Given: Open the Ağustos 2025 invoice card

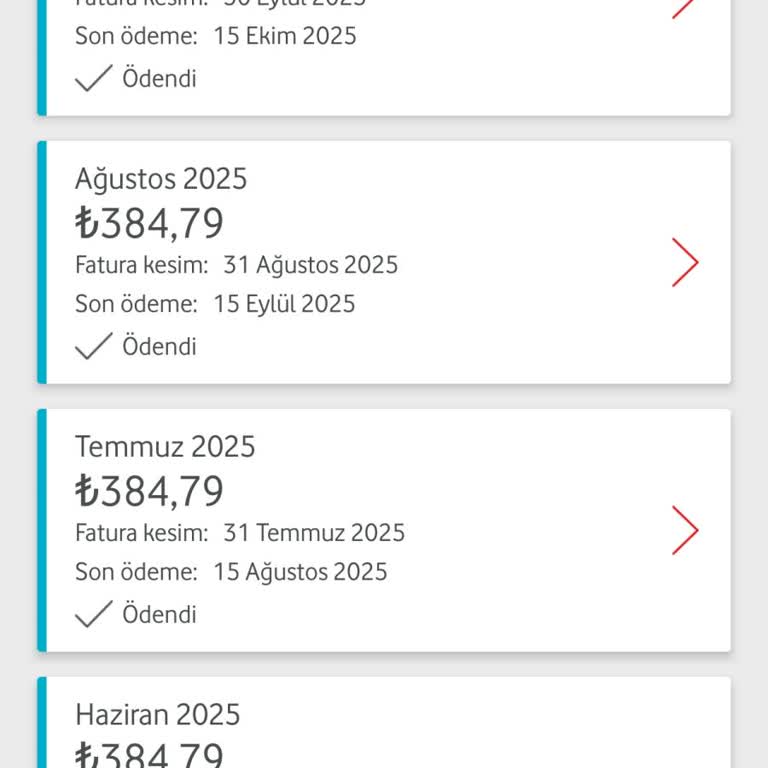Looking at the screenshot, I should [x=384, y=262].
